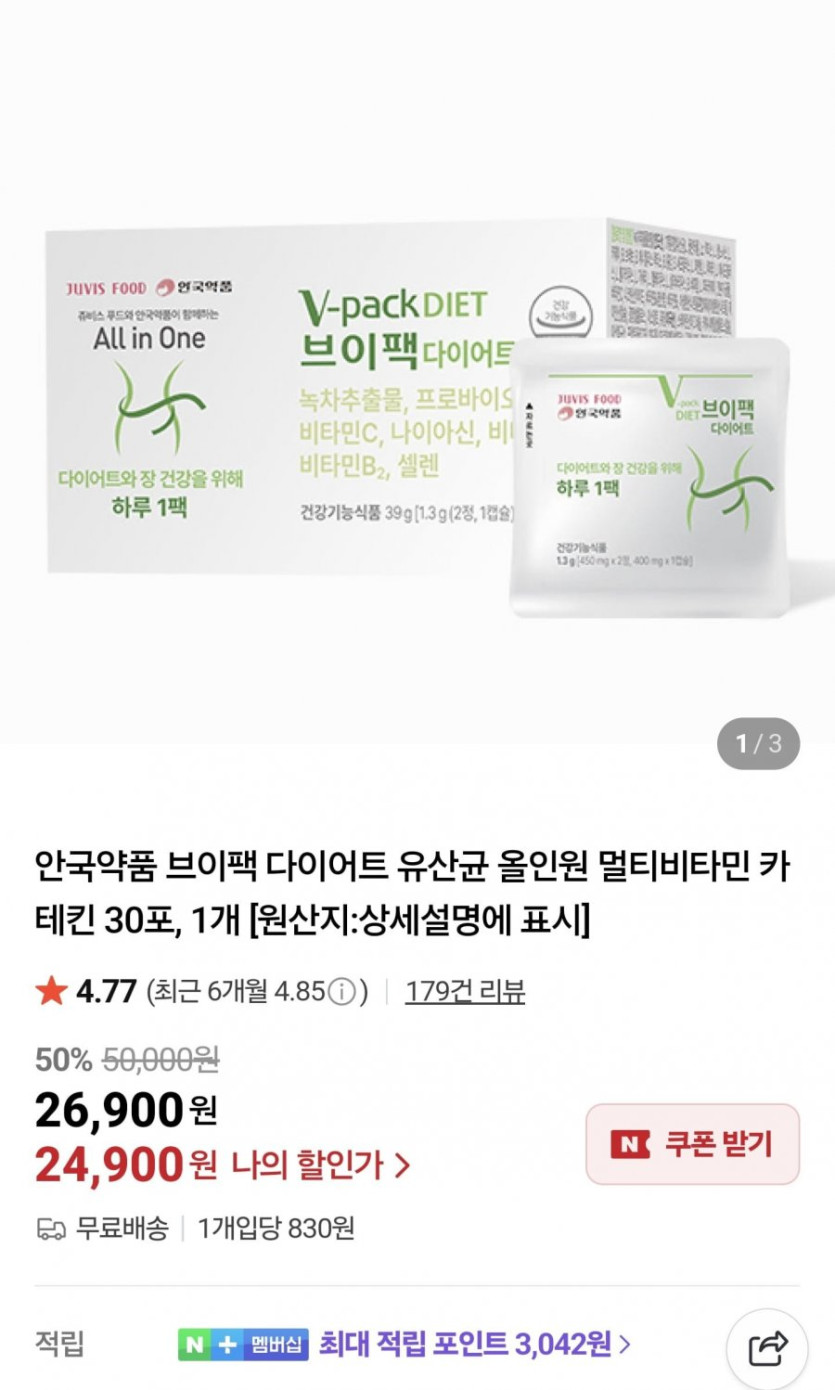Tap the info icon next to 4.85 rating
Viewport: 835px width, 1390px height.
[342, 992]
